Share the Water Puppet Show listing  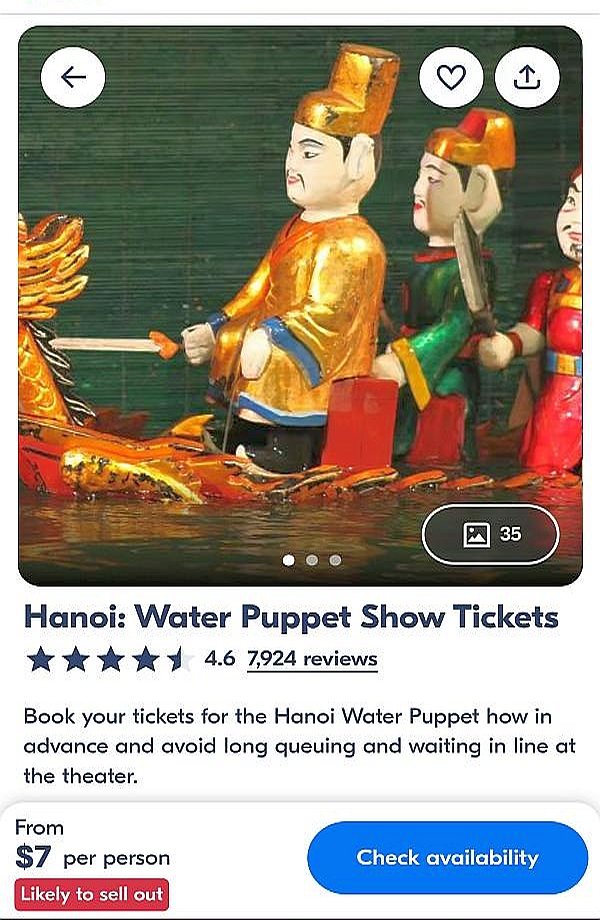click(527, 77)
